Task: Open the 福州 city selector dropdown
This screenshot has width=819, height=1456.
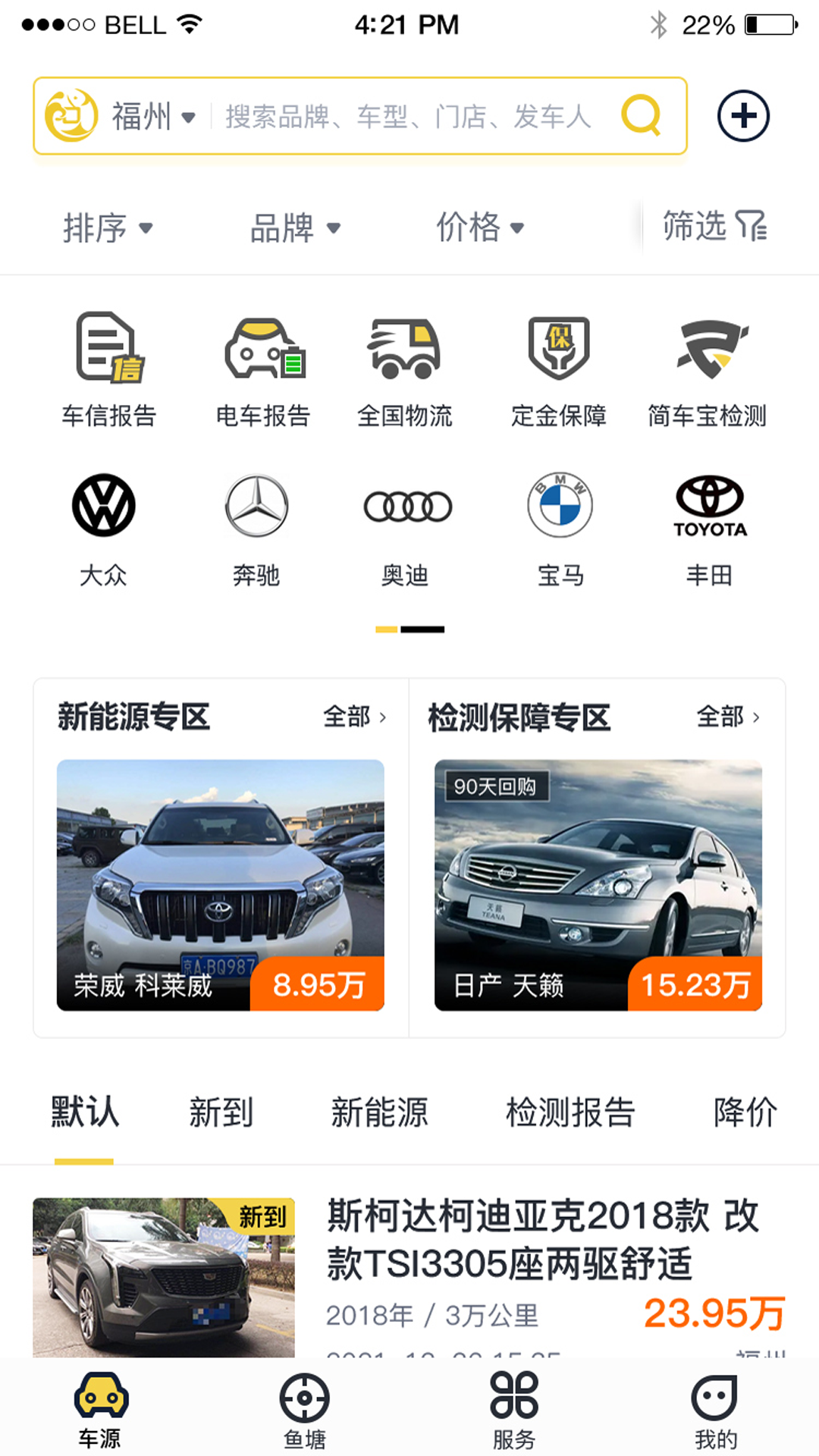Action: 150,115
